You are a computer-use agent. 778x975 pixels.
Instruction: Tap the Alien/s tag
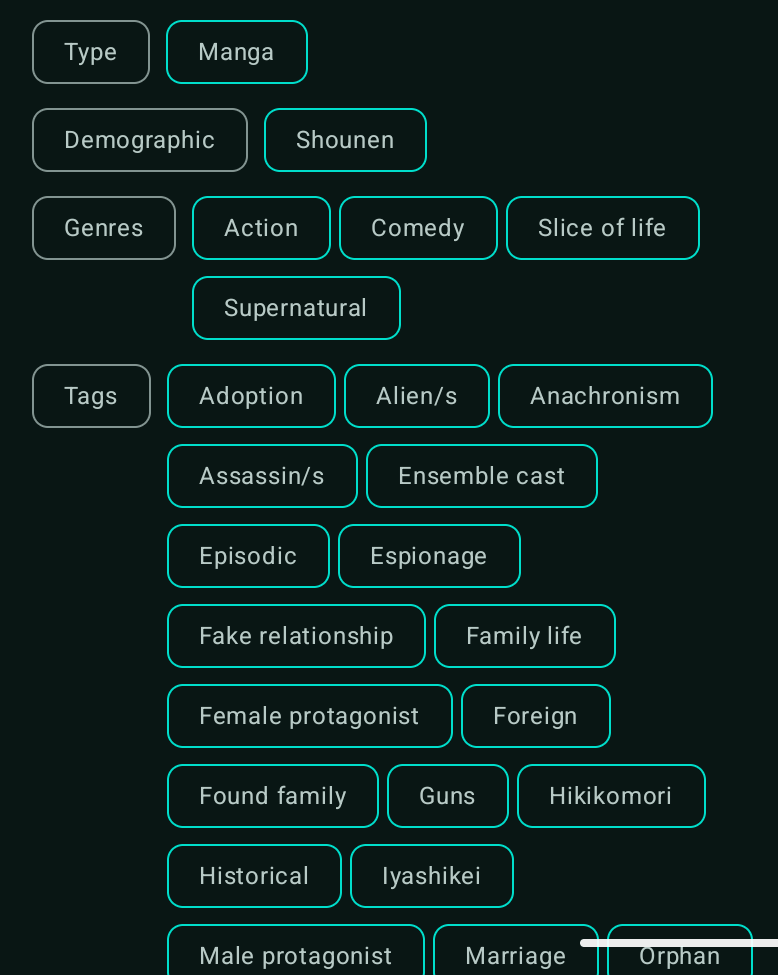coord(417,396)
